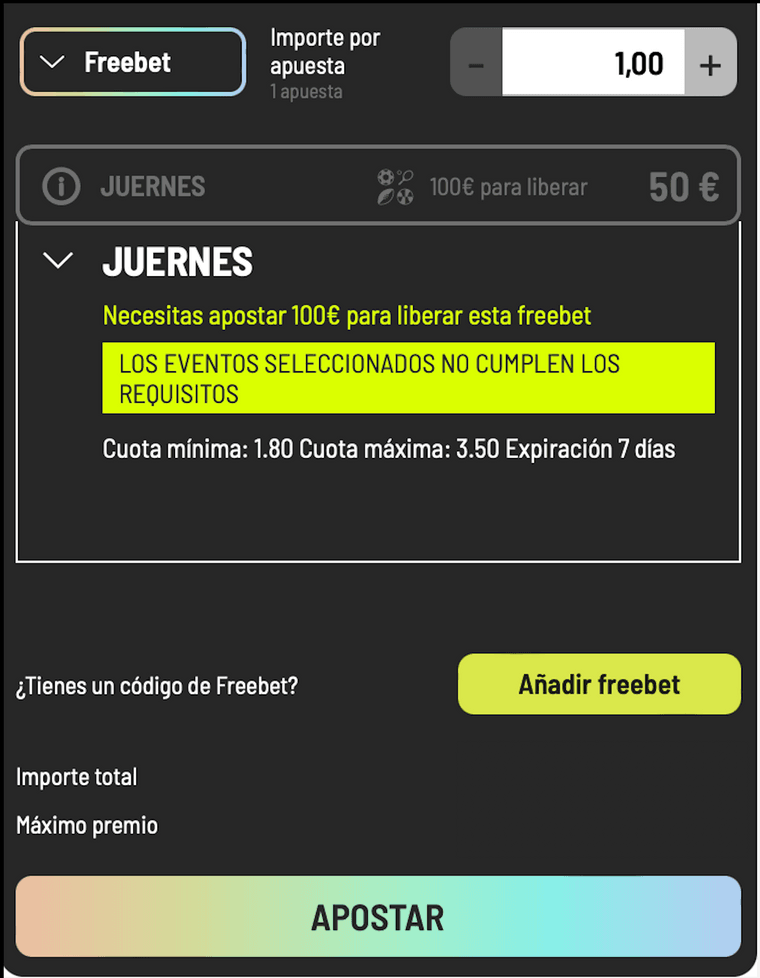Place the bet with APOSTAR
This screenshot has width=760, height=978.
[x=378, y=916]
